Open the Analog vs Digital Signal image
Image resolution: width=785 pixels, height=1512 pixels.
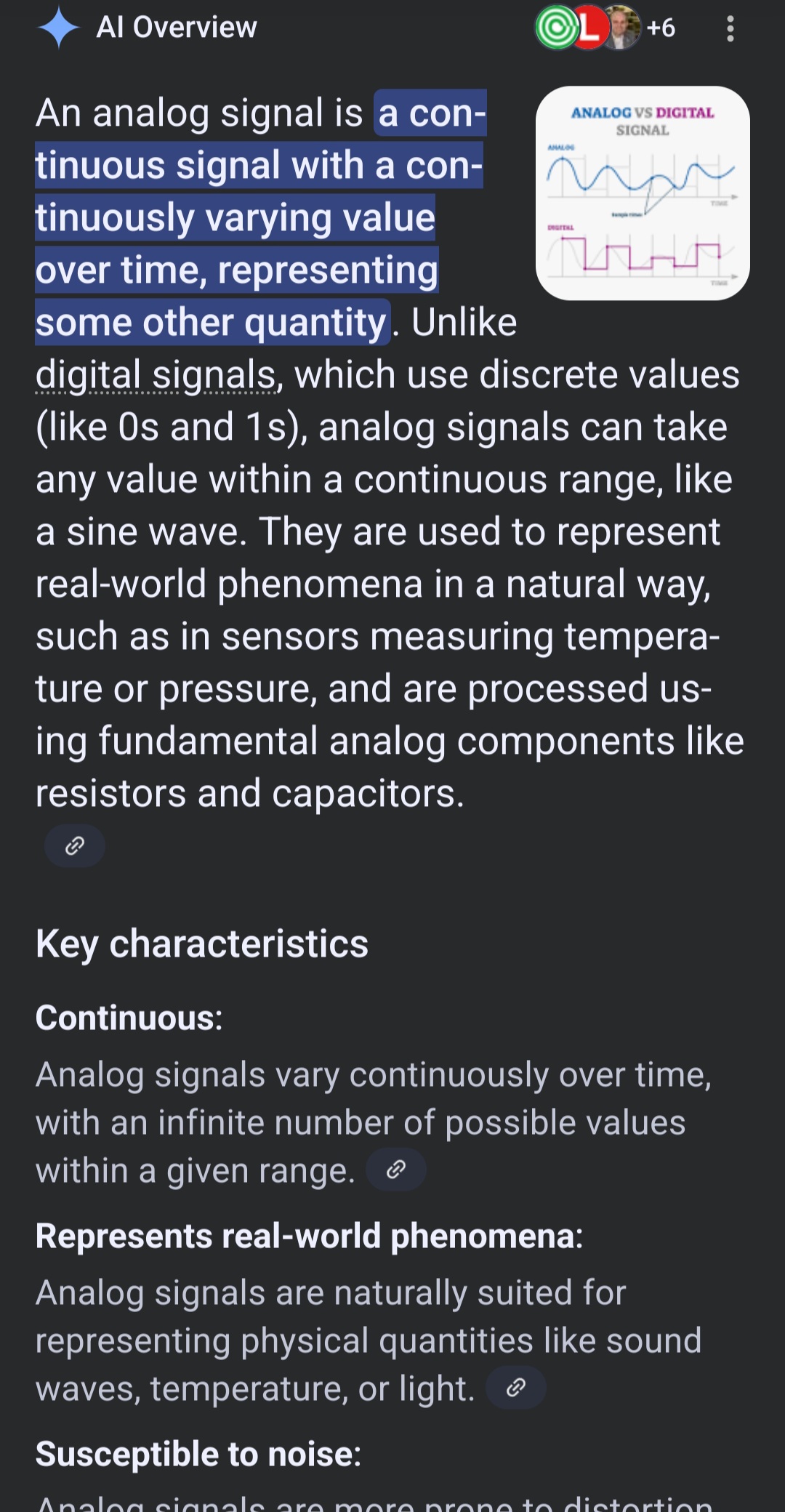coord(643,193)
